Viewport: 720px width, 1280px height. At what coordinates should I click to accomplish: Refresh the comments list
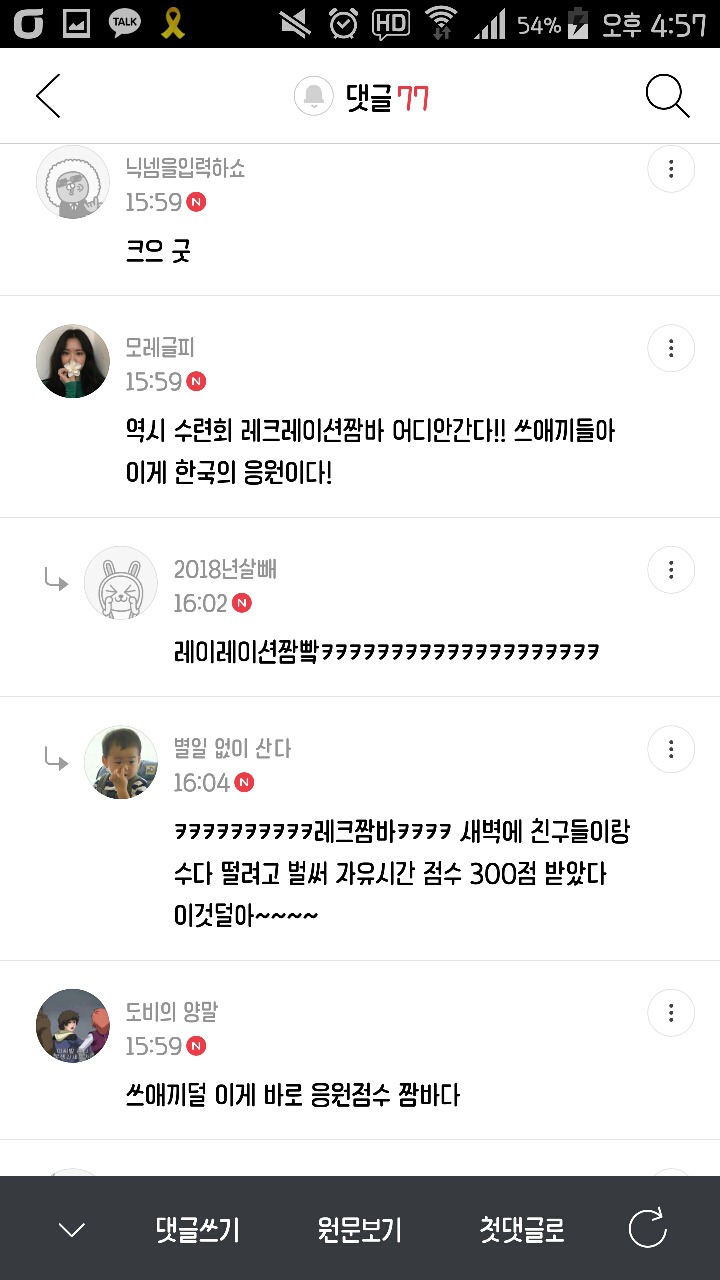pos(647,1229)
